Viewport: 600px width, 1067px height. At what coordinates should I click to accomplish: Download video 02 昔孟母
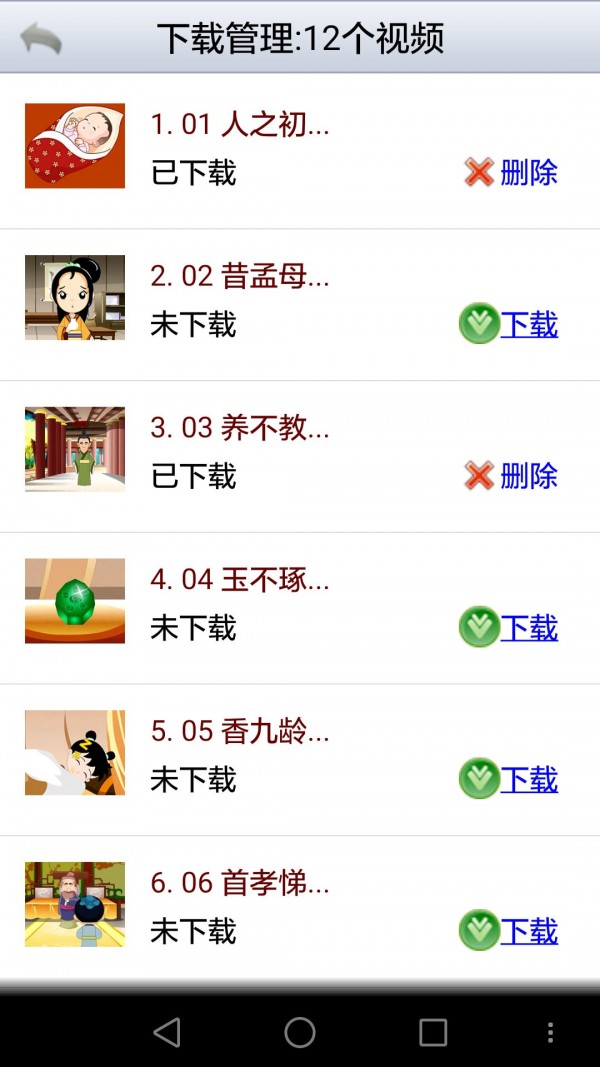point(510,325)
